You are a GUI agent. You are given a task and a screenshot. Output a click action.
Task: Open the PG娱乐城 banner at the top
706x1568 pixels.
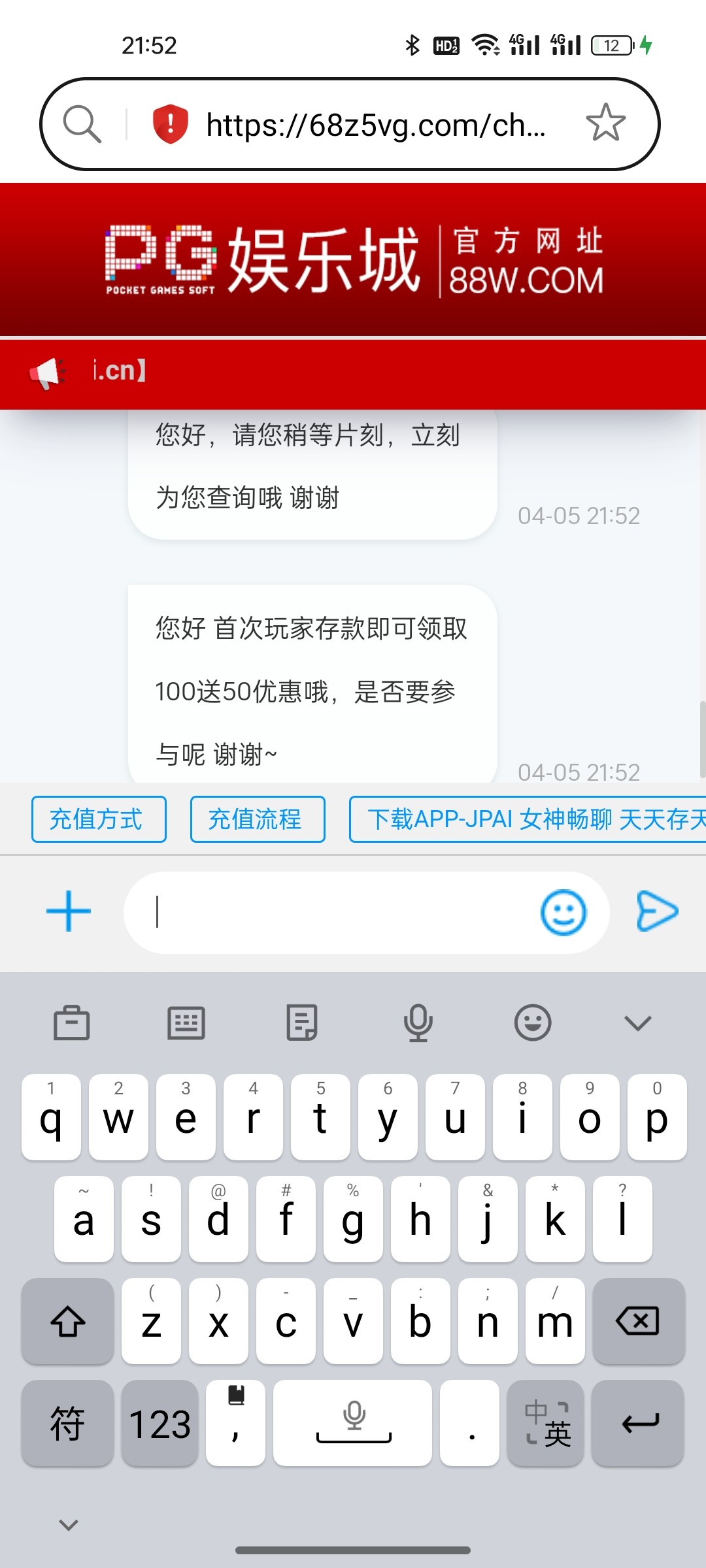tap(353, 260)
